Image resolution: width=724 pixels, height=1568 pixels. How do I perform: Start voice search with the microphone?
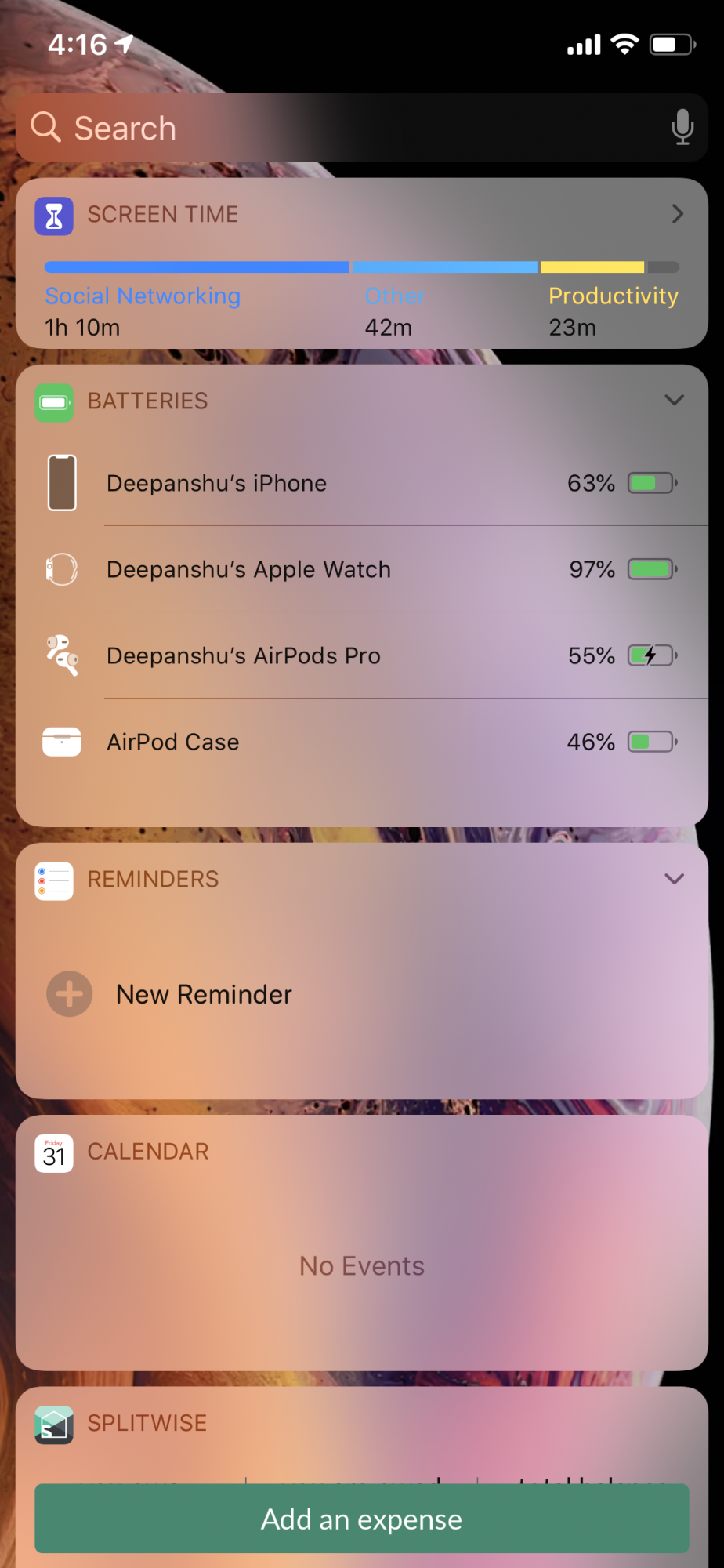[x=682, y=127]
